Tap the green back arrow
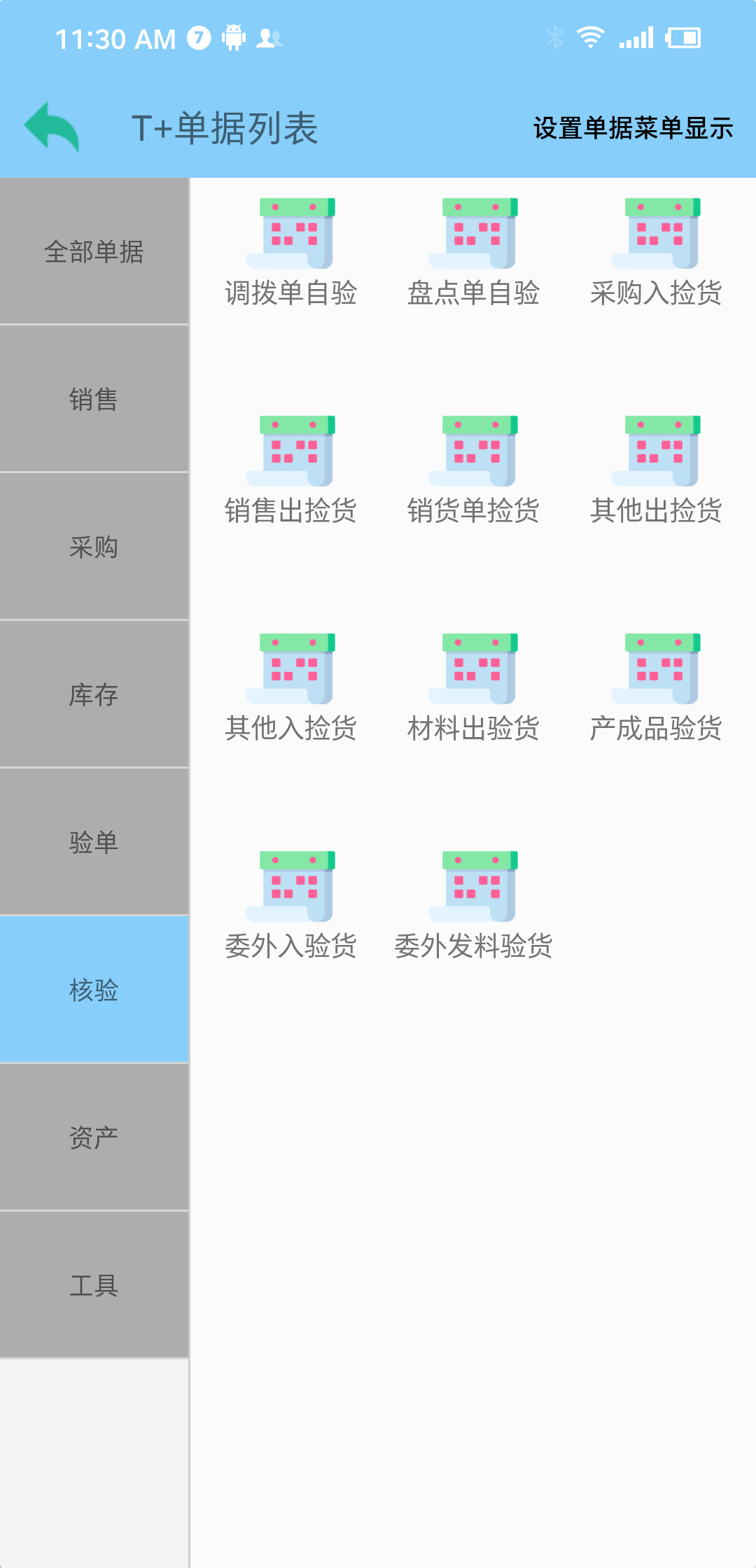 click(x=52, y=127)
